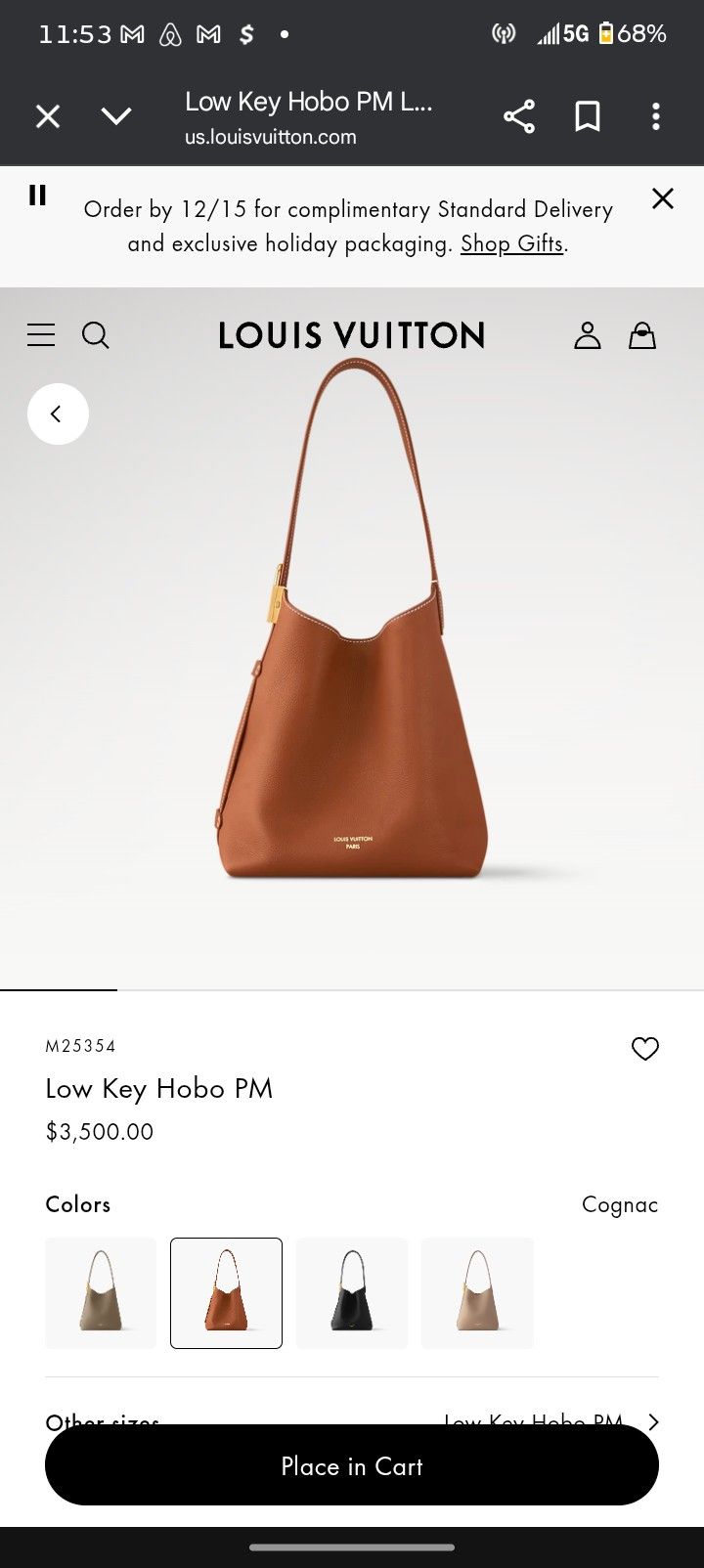Select the Cognac color currently highlighted
This screenshot has width=704, height=1568.
tap(226, 1292)
